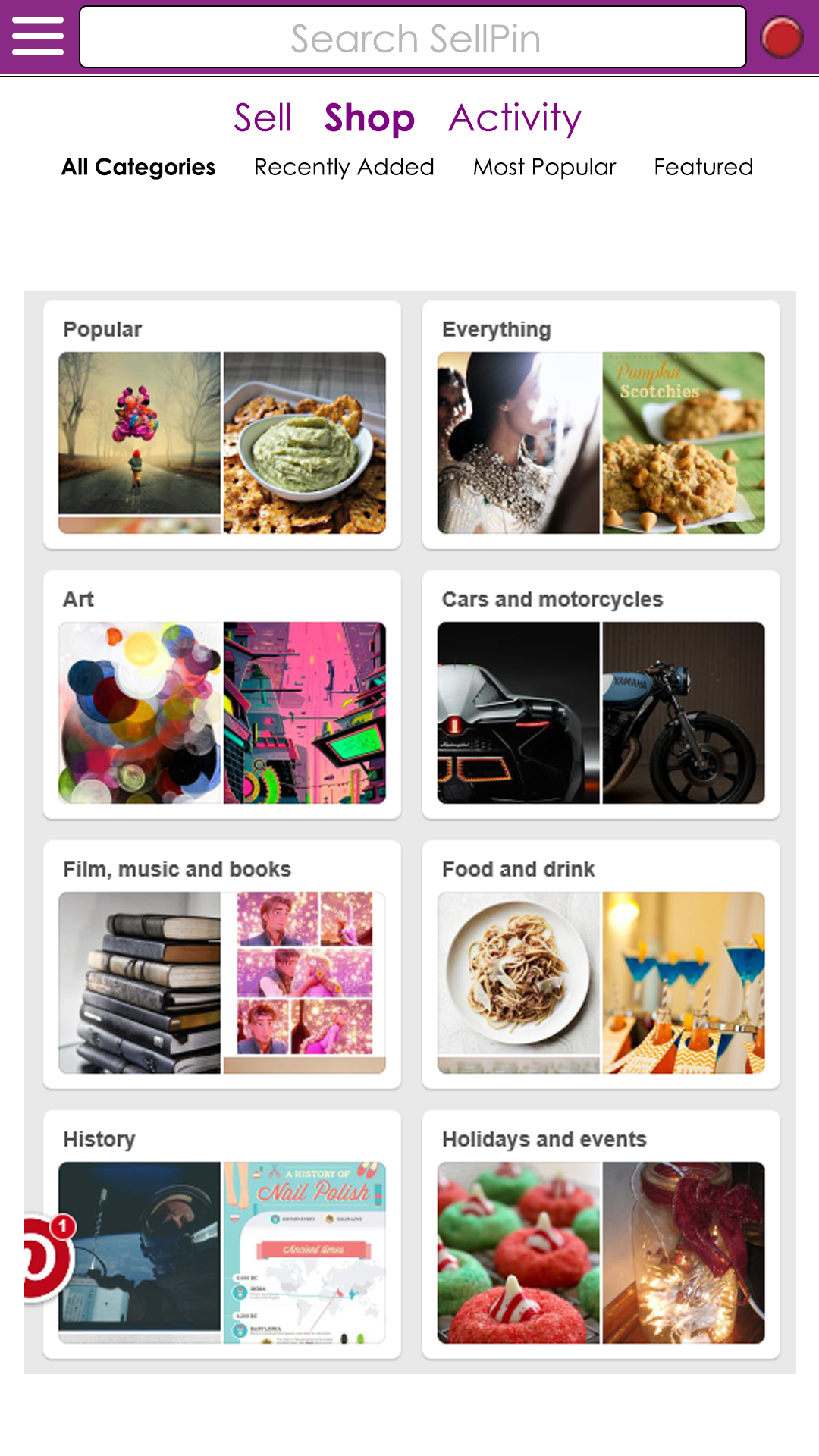Switch to the Sell tab
819x1456 pixels.
coord(262,118)
